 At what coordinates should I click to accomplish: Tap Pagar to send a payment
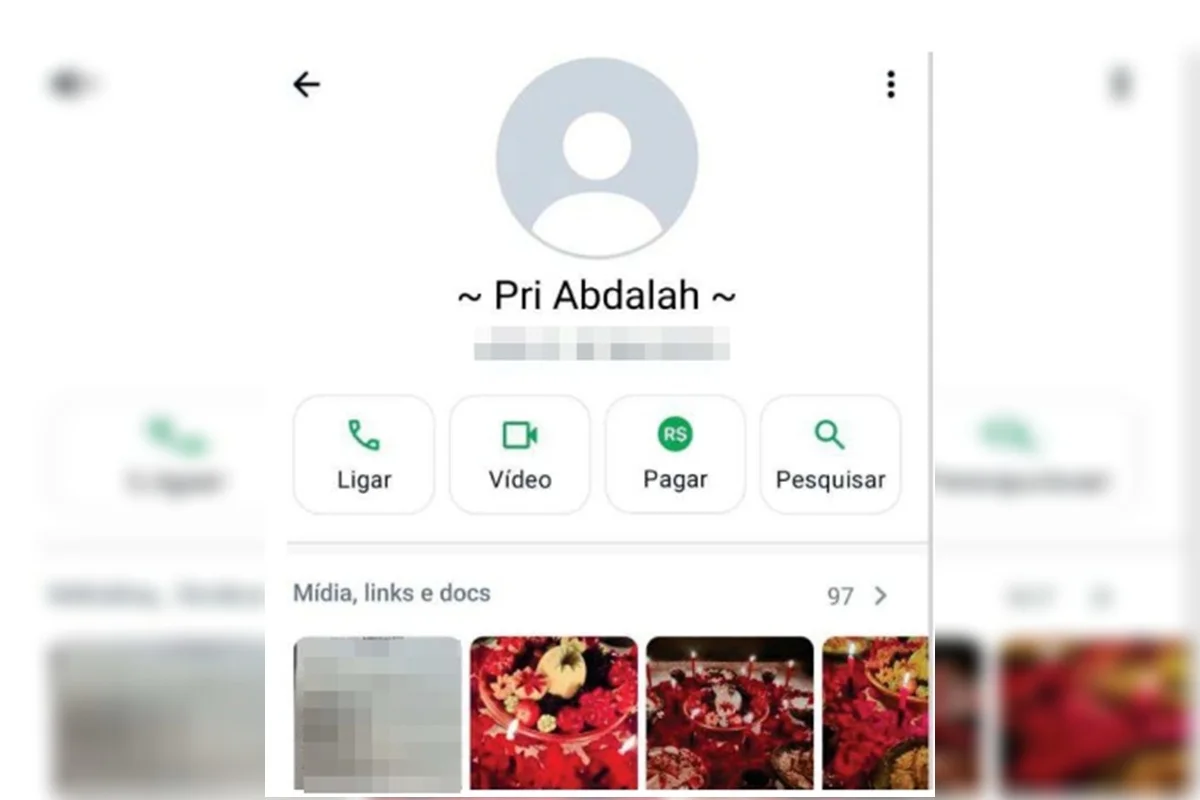pos(675,455)
